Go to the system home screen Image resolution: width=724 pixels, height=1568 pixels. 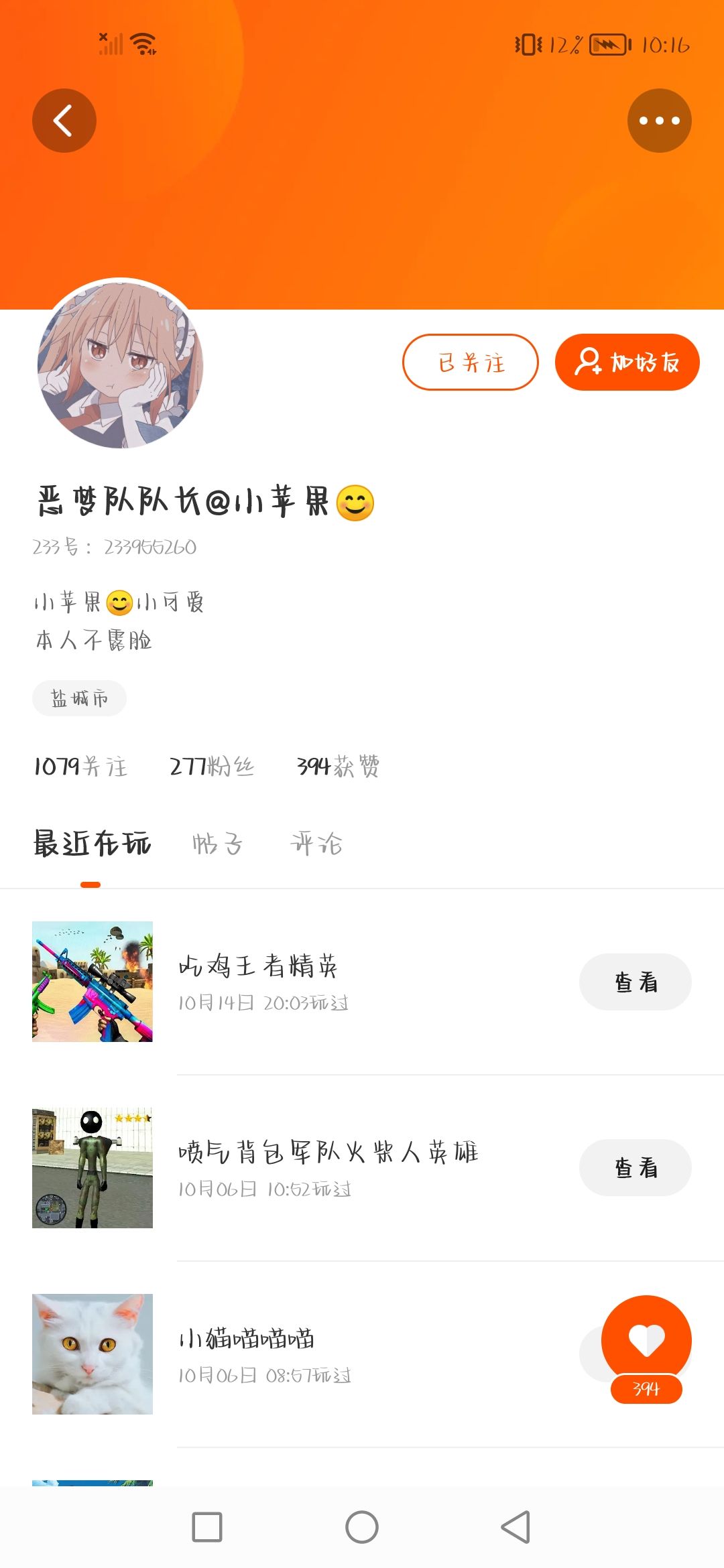[x=362, y=1527]
